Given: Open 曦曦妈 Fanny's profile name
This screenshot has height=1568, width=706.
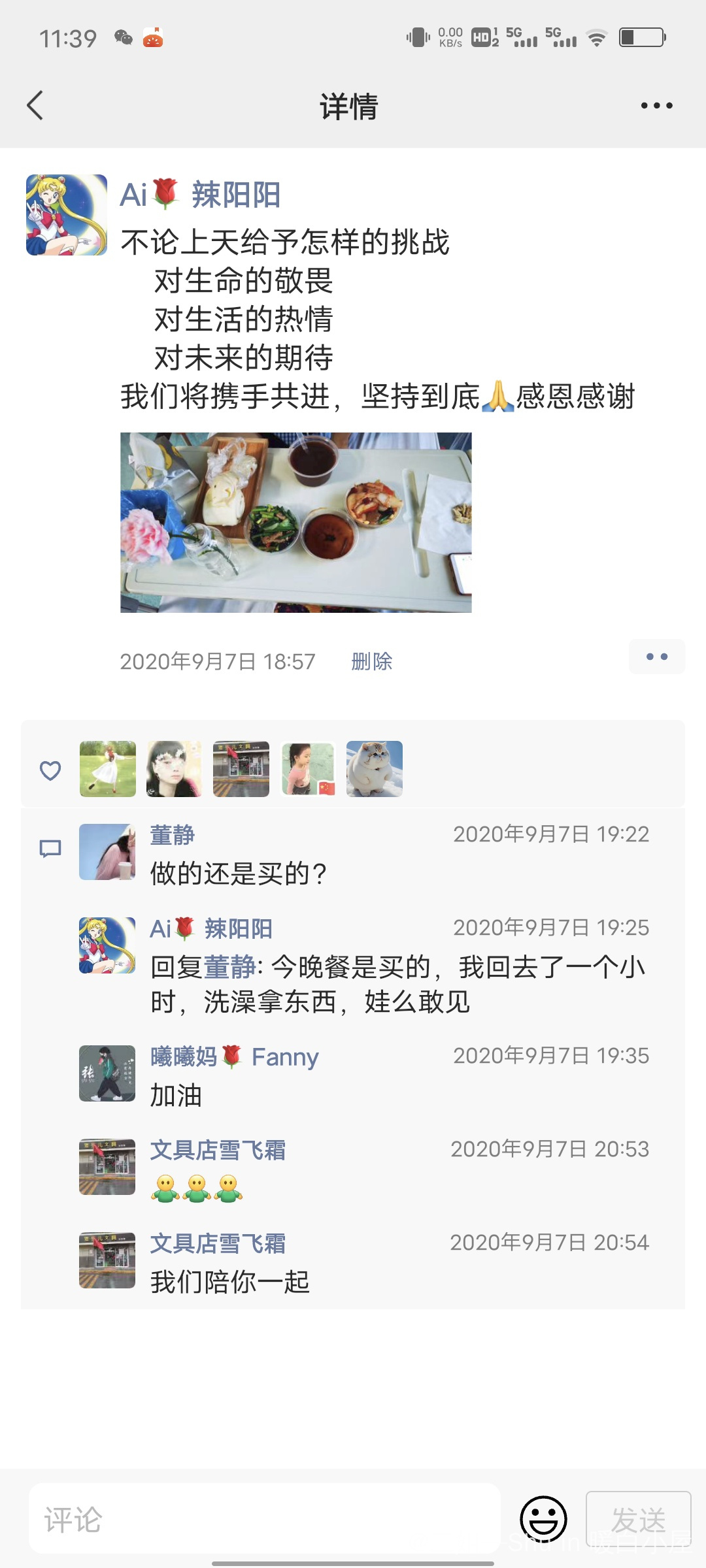Looking at the screenshot, I should point(234,1056).
